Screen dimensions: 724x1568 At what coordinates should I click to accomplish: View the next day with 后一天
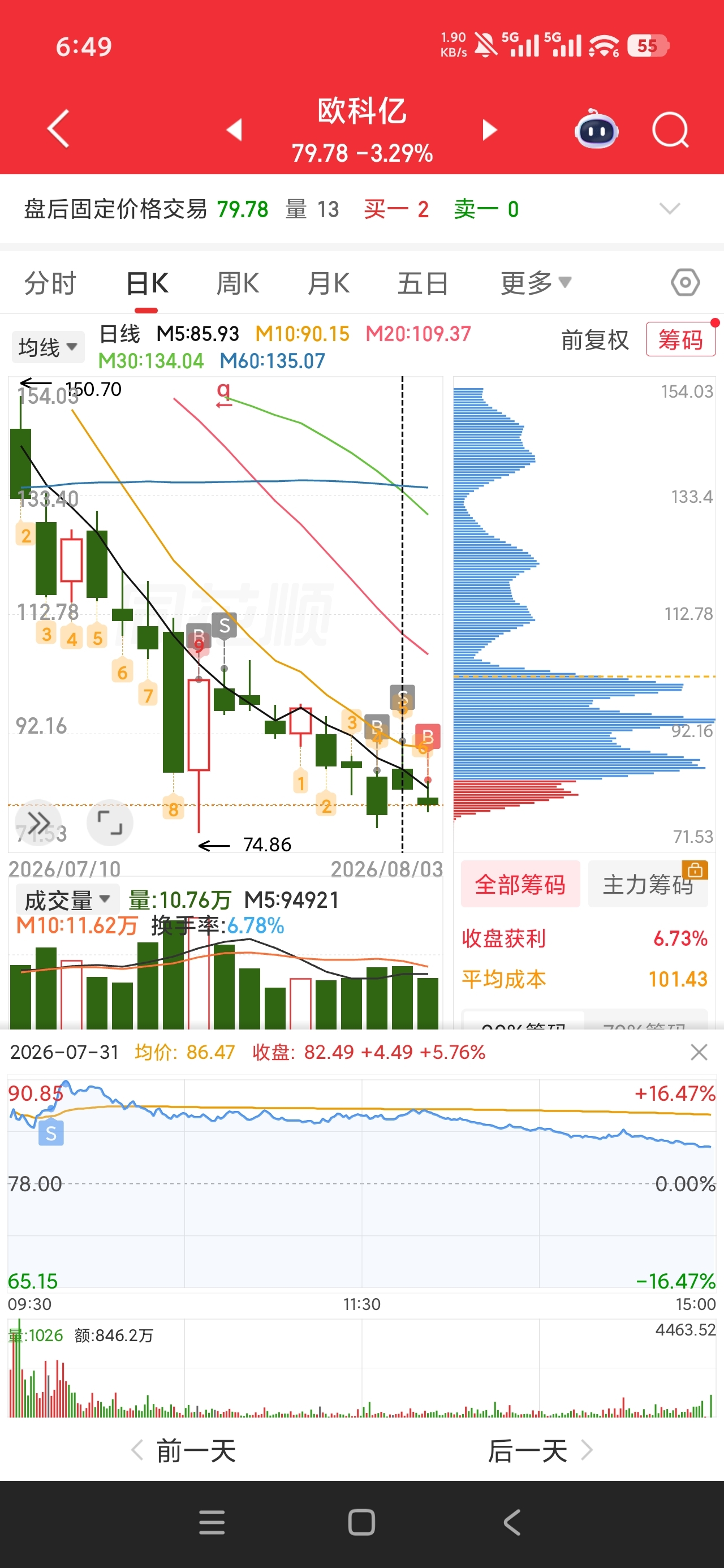540,1451
